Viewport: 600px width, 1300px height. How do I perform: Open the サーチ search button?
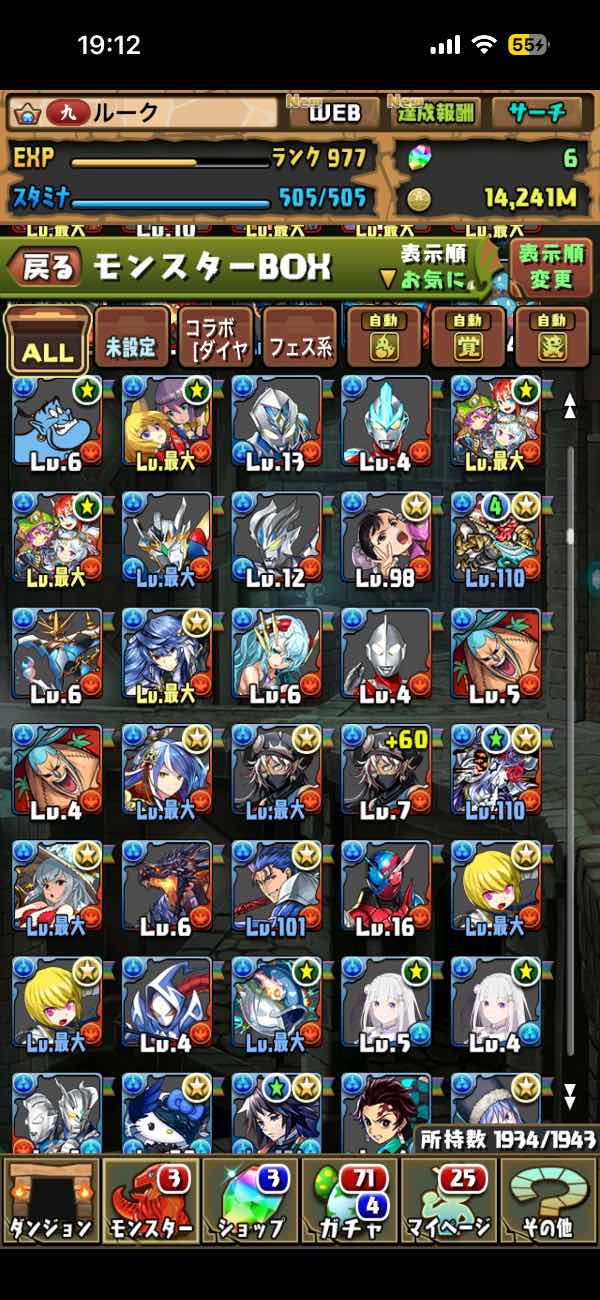[541, 113]
